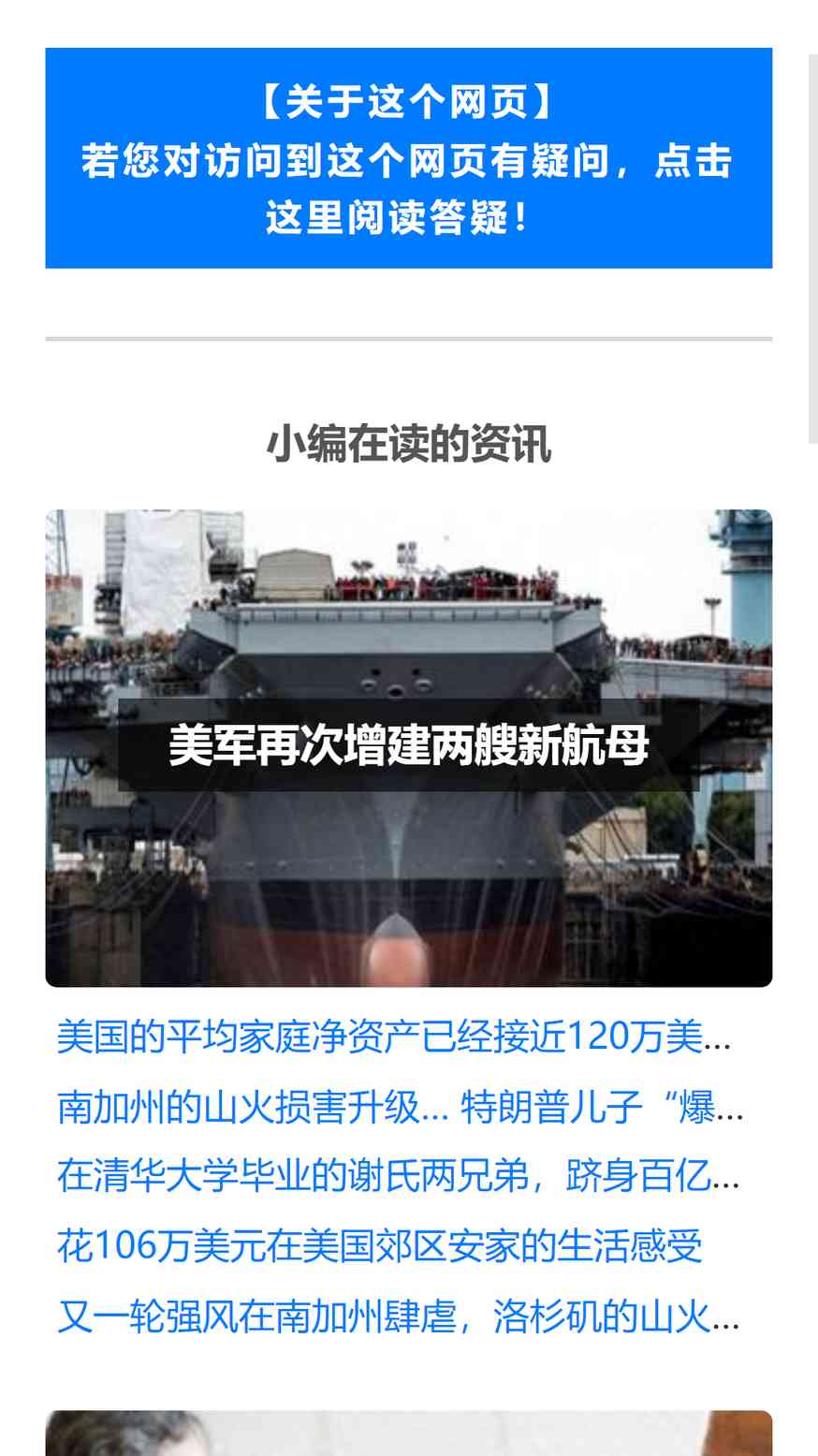This screenshot has height=1456, width=818.
Task: Open link about 美国的平均家庭净资产已经接近120万美元
Action: [x=394, y=1037]
